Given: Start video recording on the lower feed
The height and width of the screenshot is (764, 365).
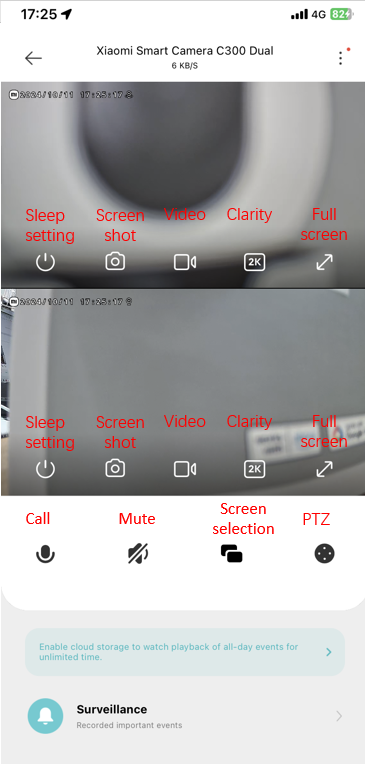Looking at the screenshot, I should pos(185,470).
